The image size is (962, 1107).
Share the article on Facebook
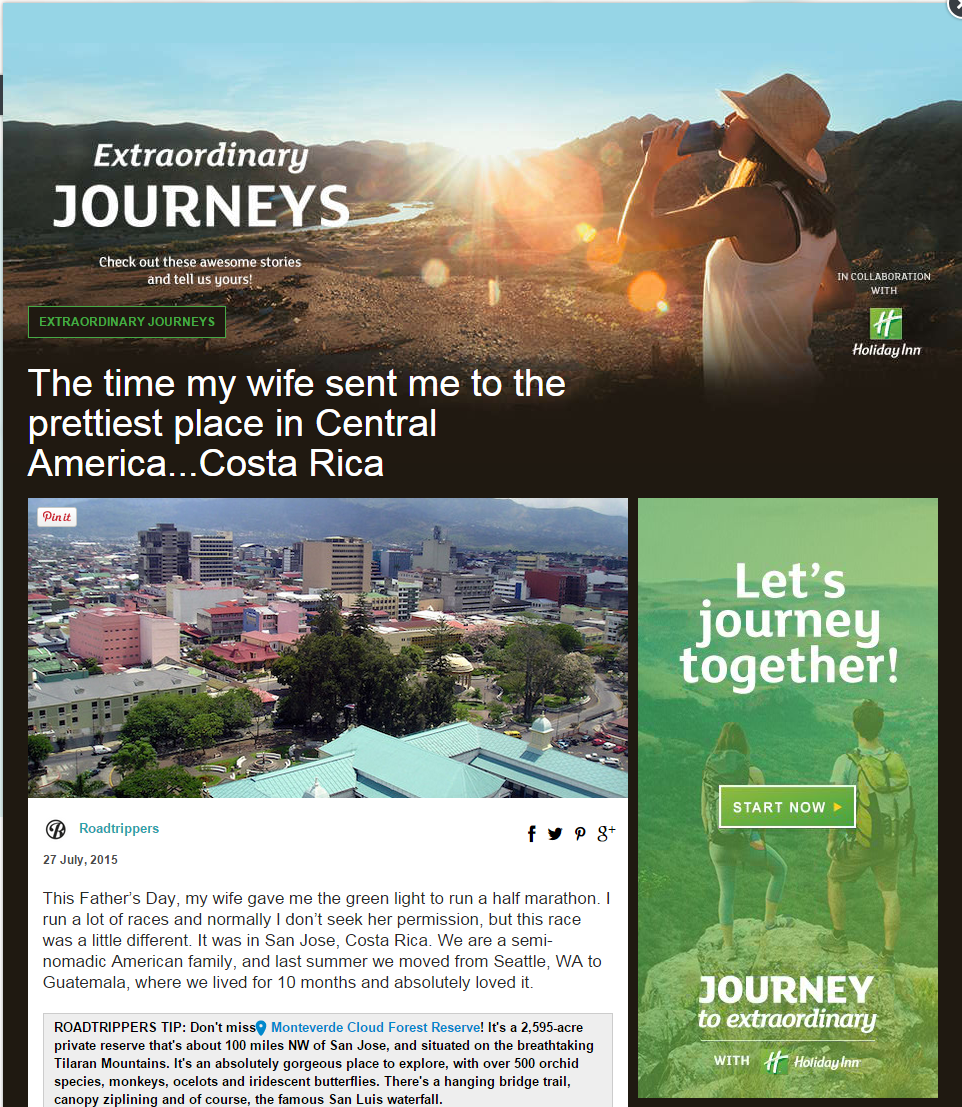coord(532,834)
